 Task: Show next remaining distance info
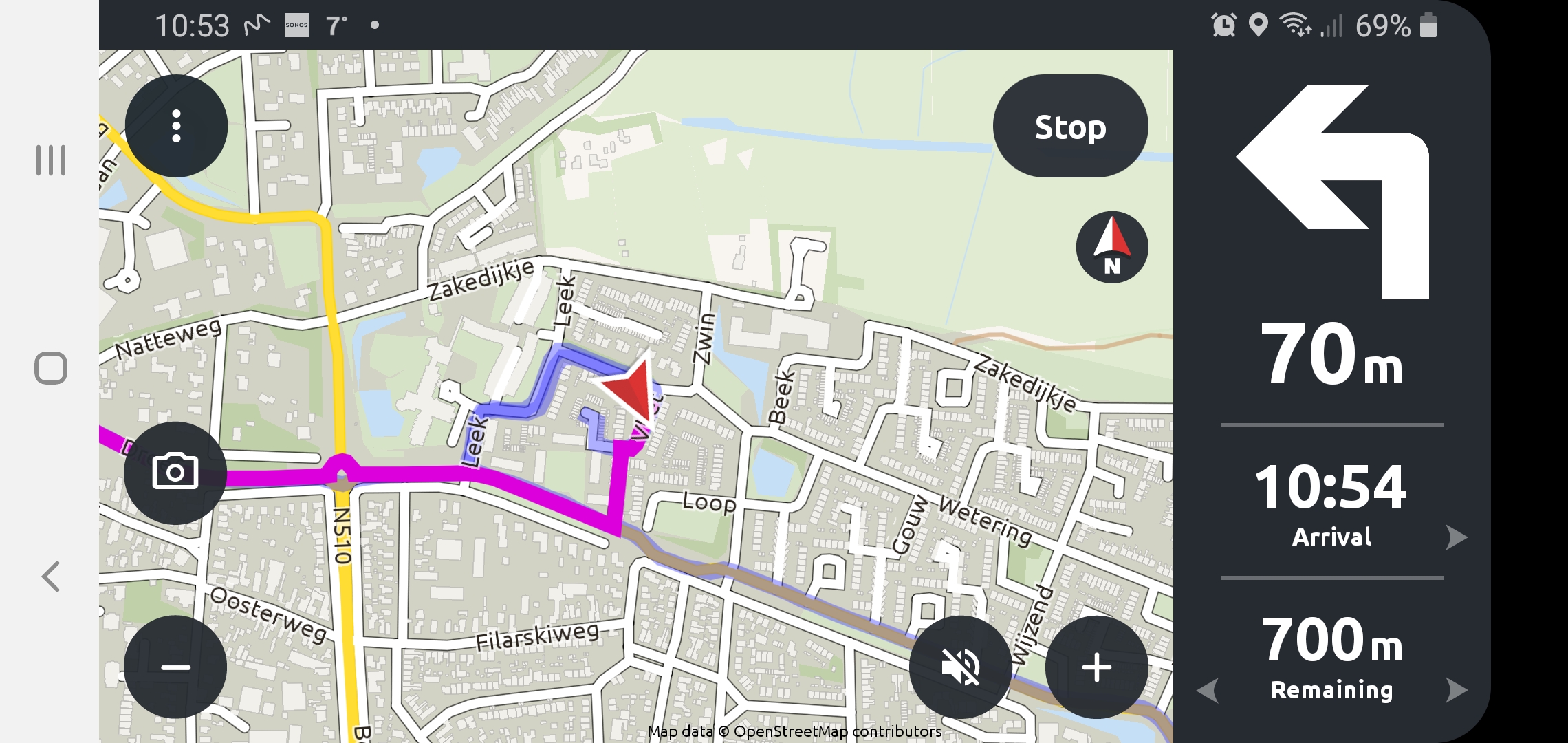pos(1455,690)
